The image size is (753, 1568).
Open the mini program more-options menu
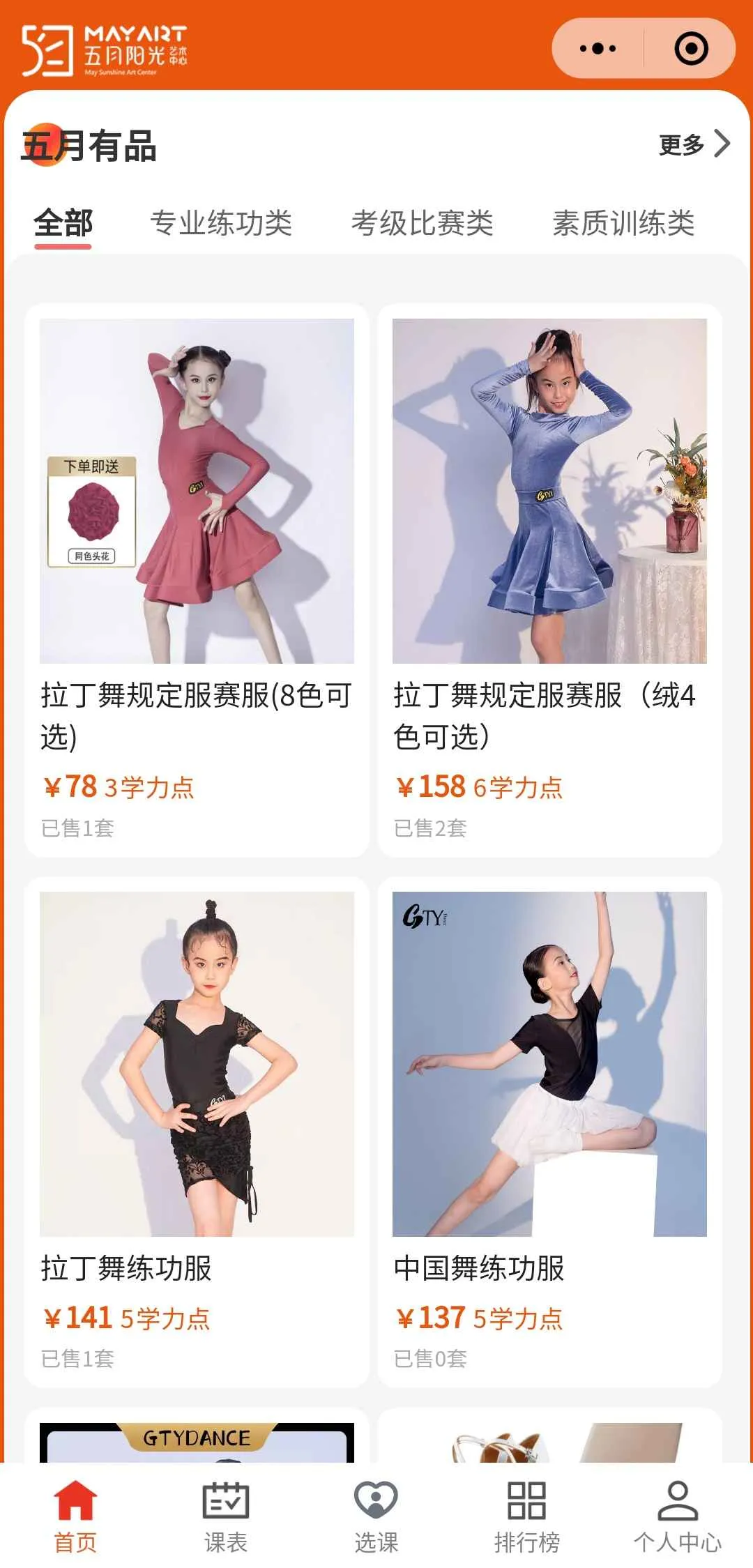[598, 49]
